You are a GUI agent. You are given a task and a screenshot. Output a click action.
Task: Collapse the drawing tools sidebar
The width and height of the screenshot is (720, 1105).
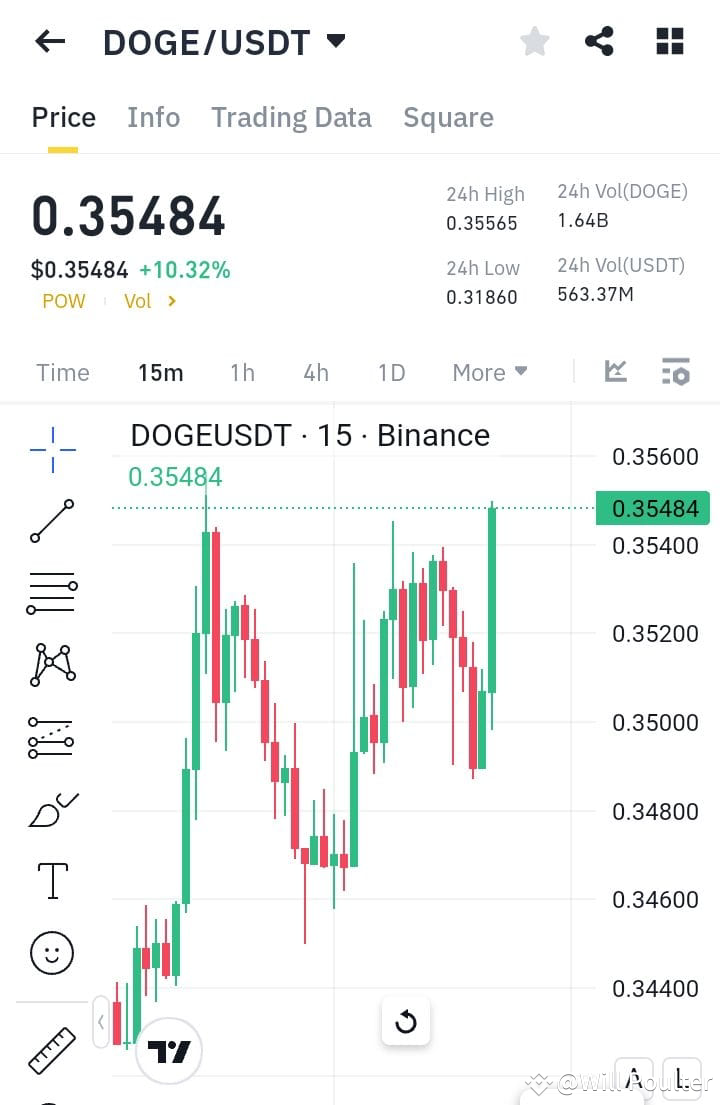click(101, 1022)
